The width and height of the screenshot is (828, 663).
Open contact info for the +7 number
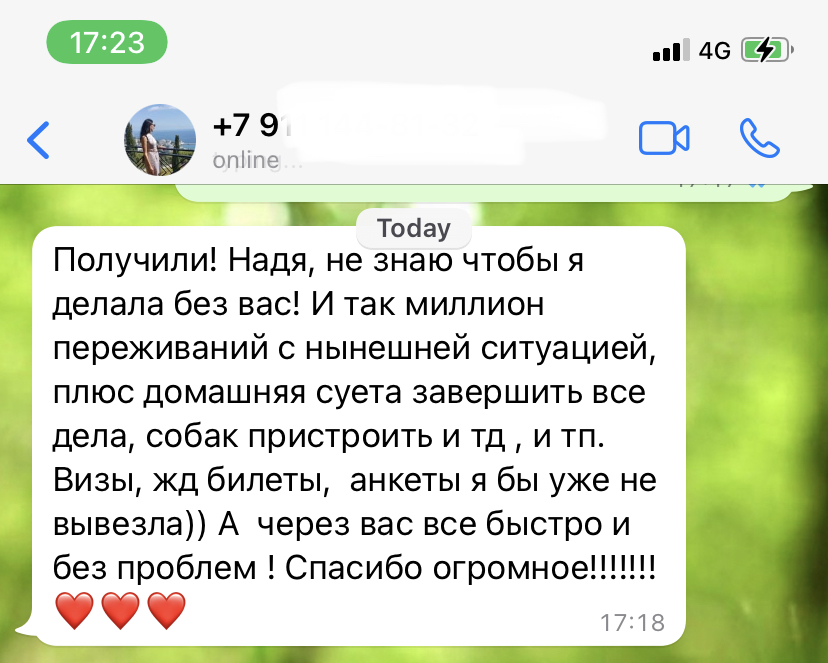point(249,127)
